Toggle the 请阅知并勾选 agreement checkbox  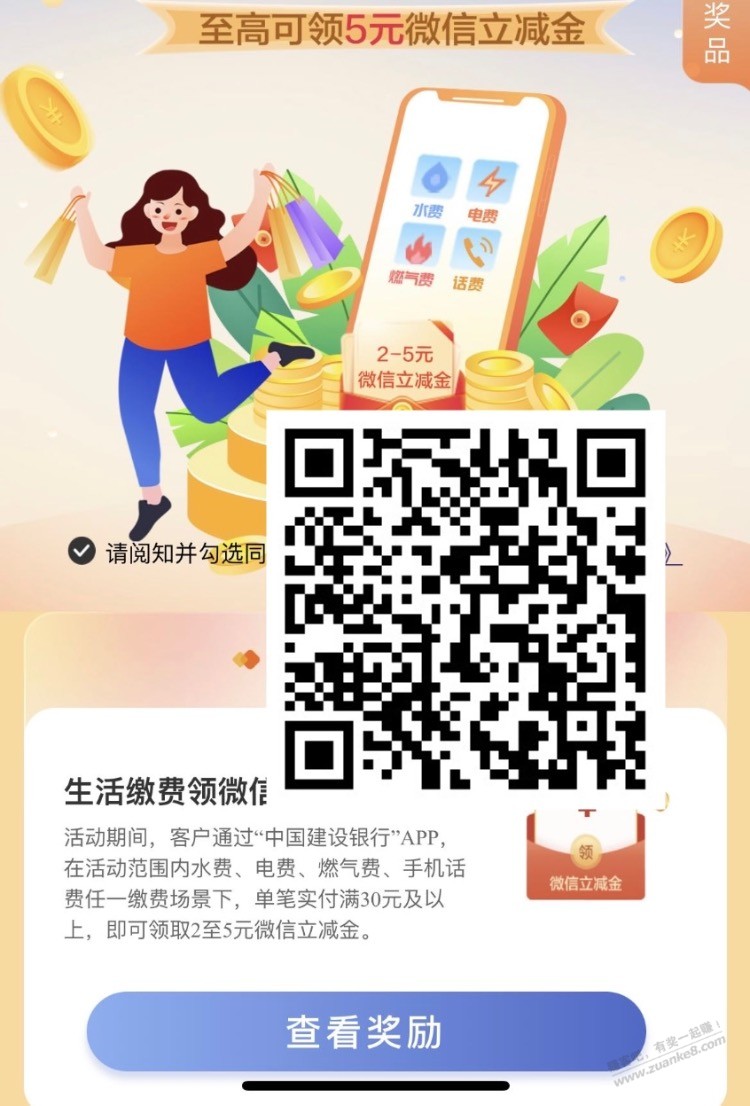point(79,551)
